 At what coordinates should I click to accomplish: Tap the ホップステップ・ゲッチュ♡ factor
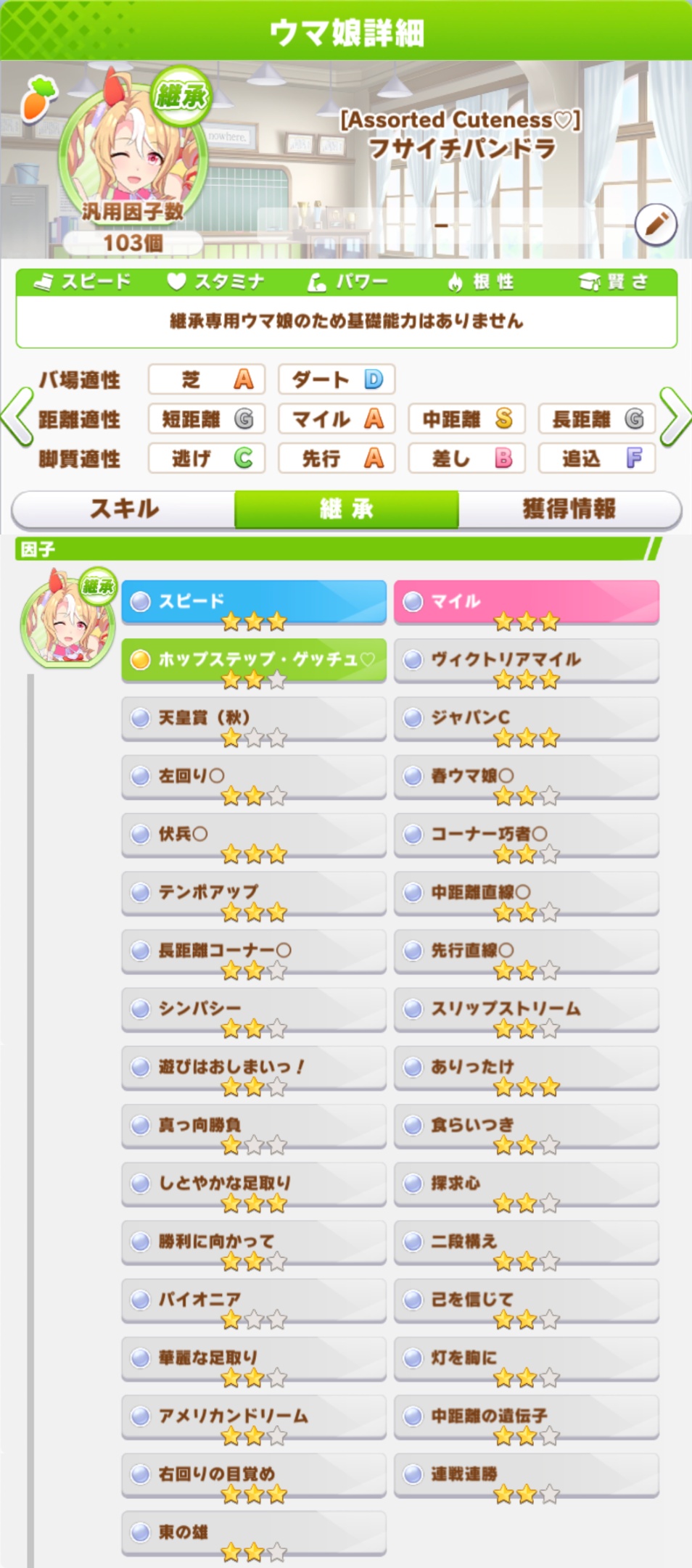point(253,660)
